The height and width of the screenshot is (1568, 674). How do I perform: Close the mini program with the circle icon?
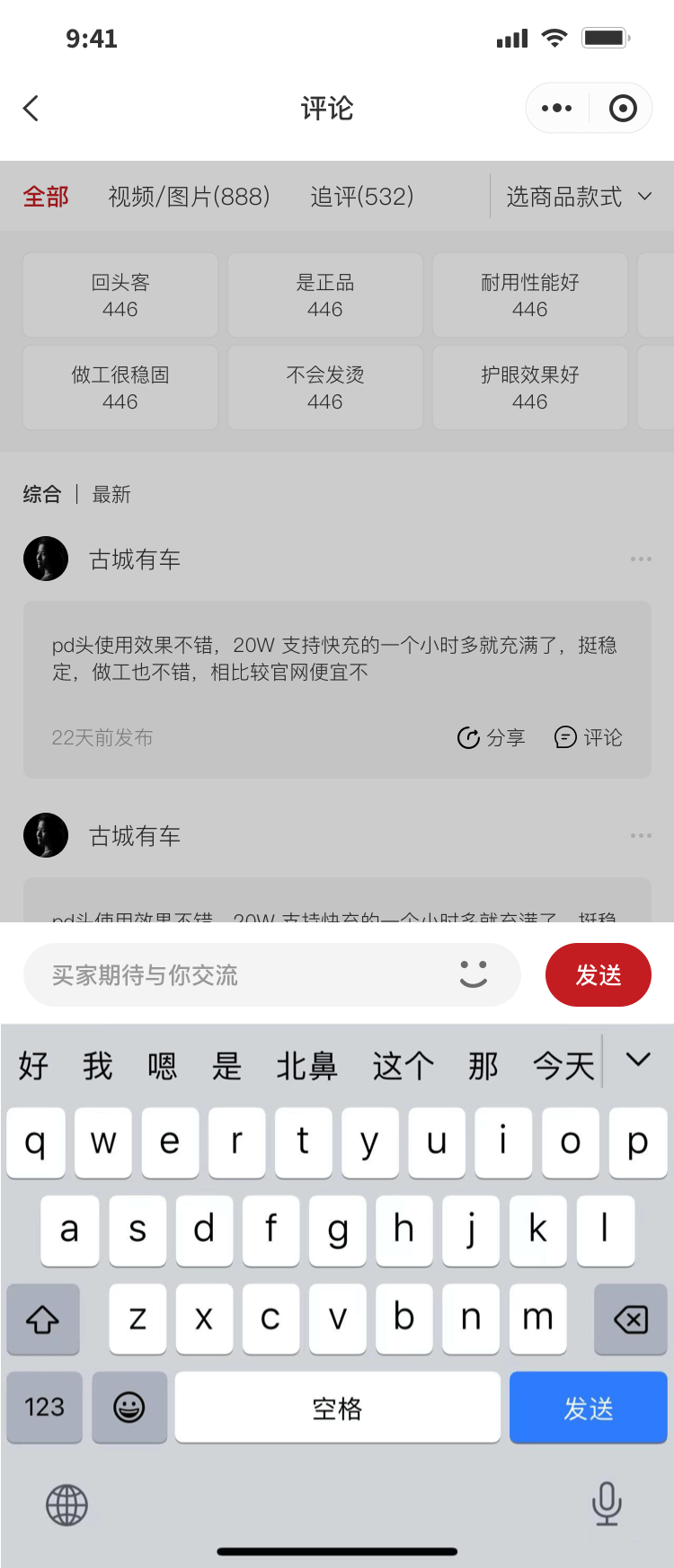click(622, 109)
